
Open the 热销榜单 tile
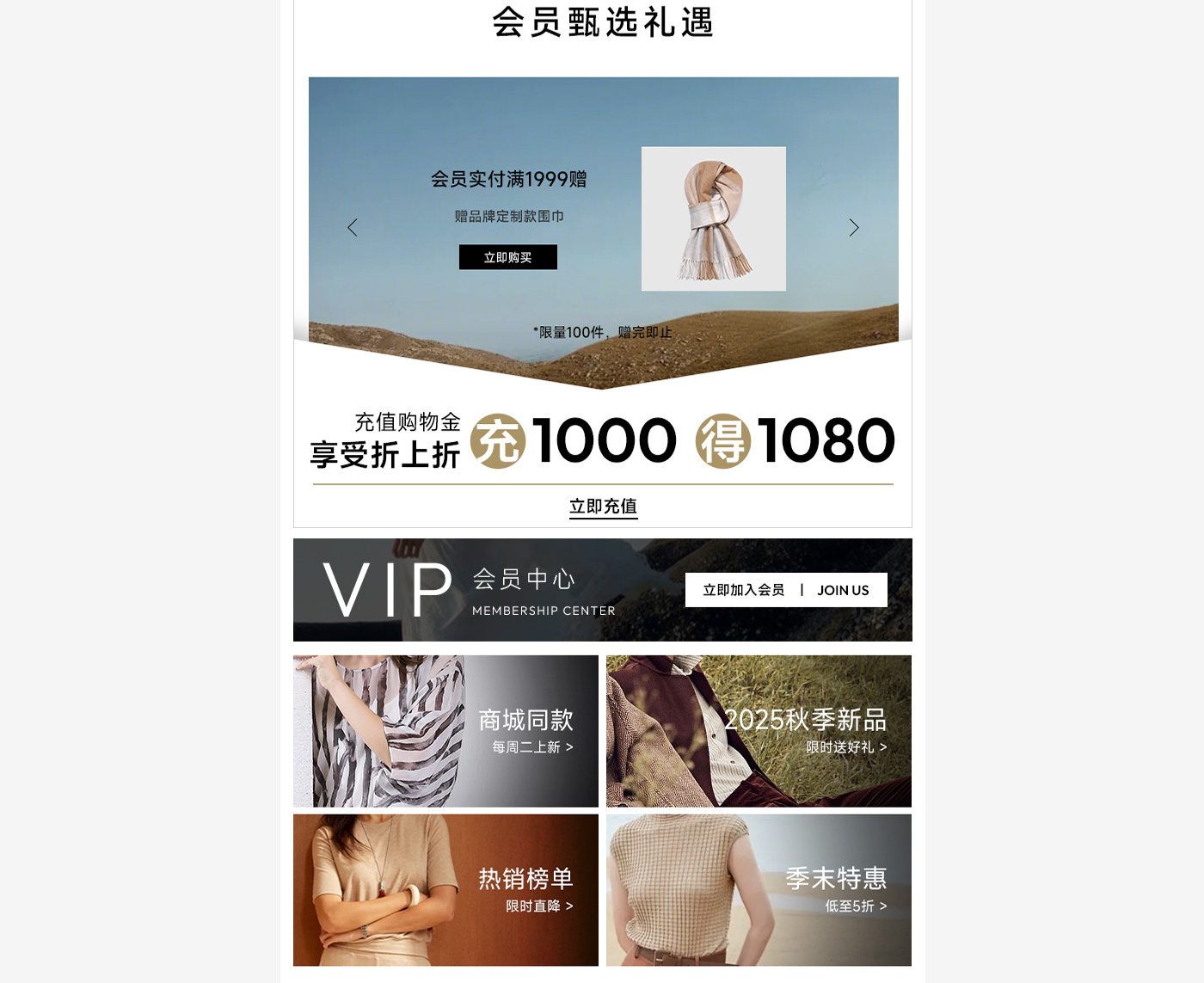click(x=445, y=890)
